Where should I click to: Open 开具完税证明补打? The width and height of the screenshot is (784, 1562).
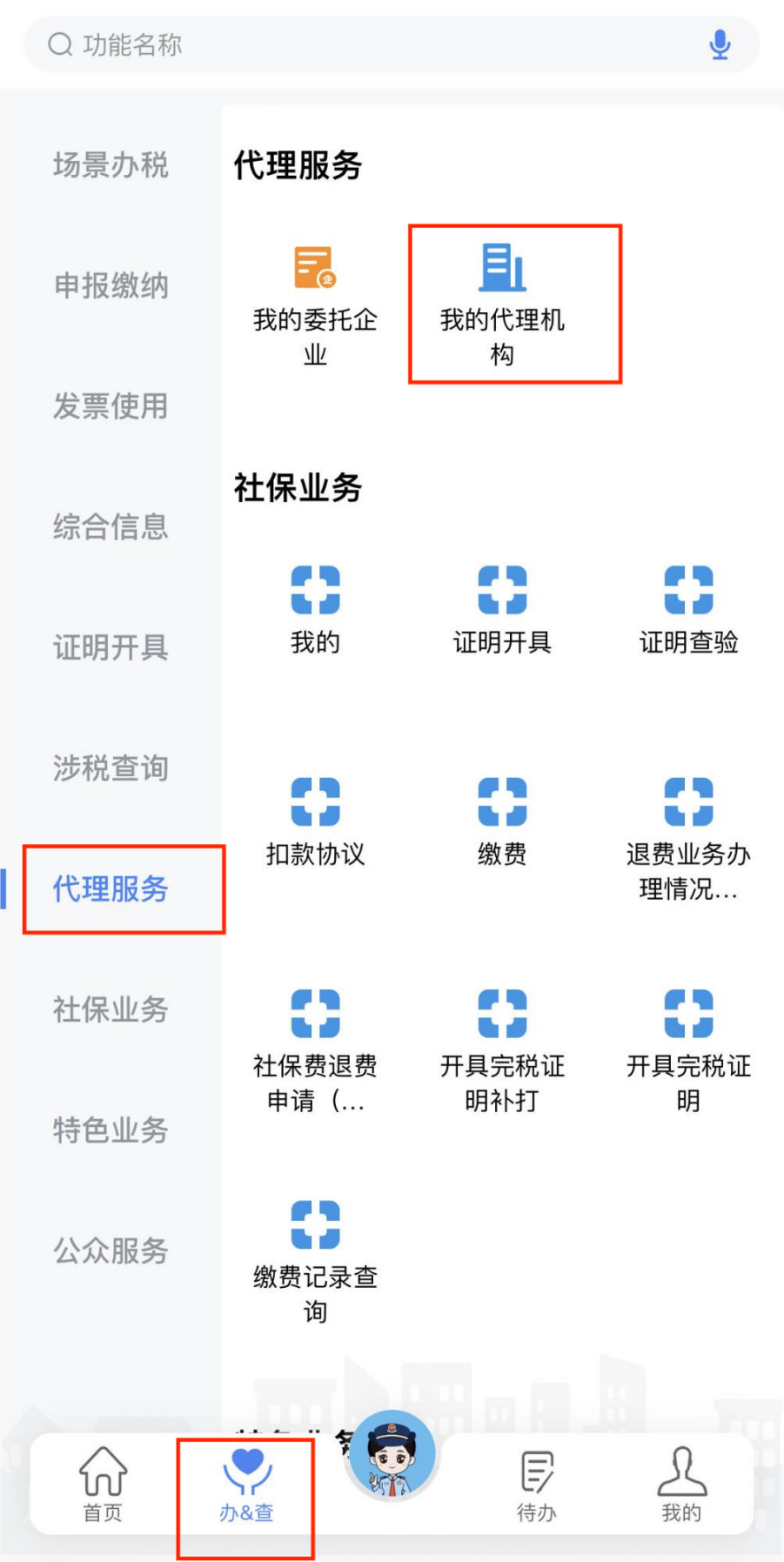[x=502, y=1050]
